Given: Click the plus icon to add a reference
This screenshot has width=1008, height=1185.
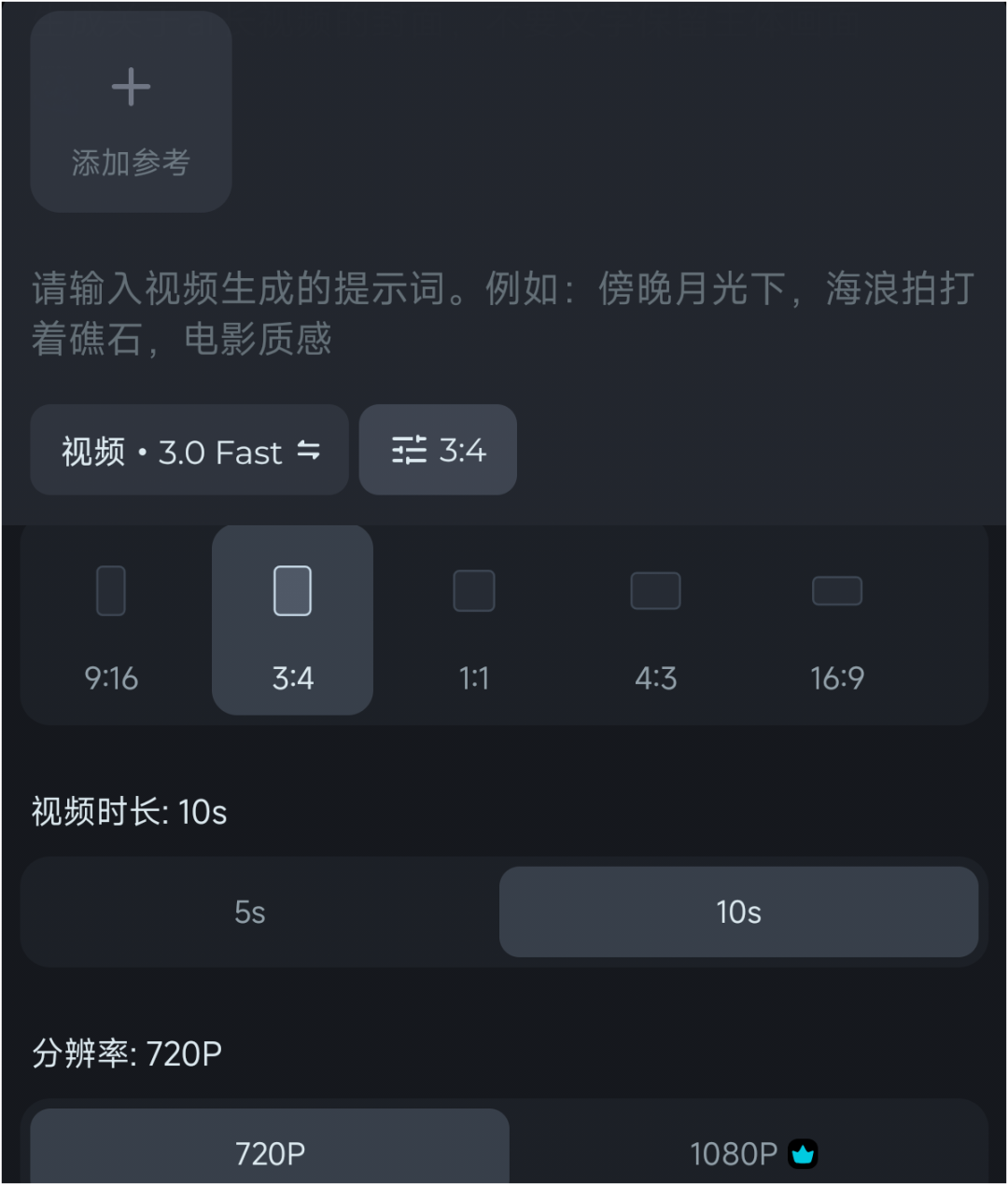Looking at the screenshot, I should pyautogui.click(x=131, y=86).
